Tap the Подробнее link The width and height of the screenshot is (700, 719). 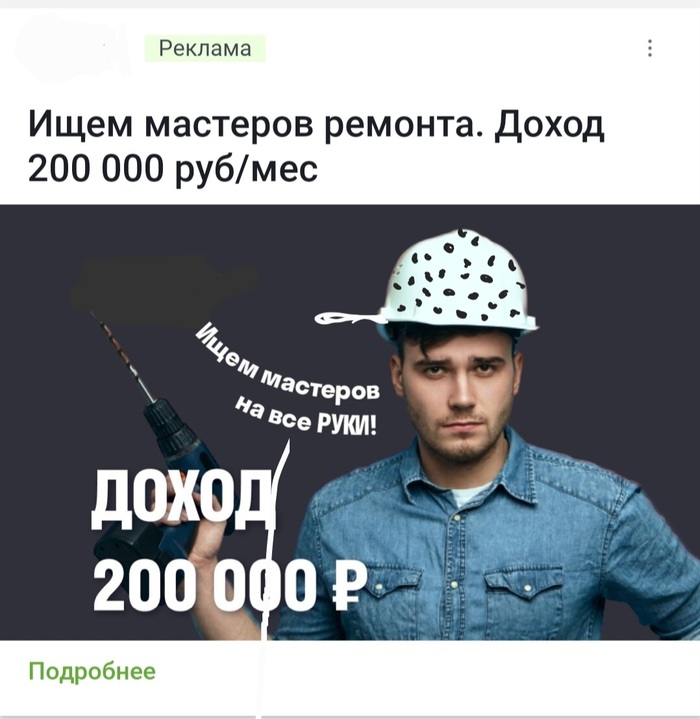(x=92, y=671)
